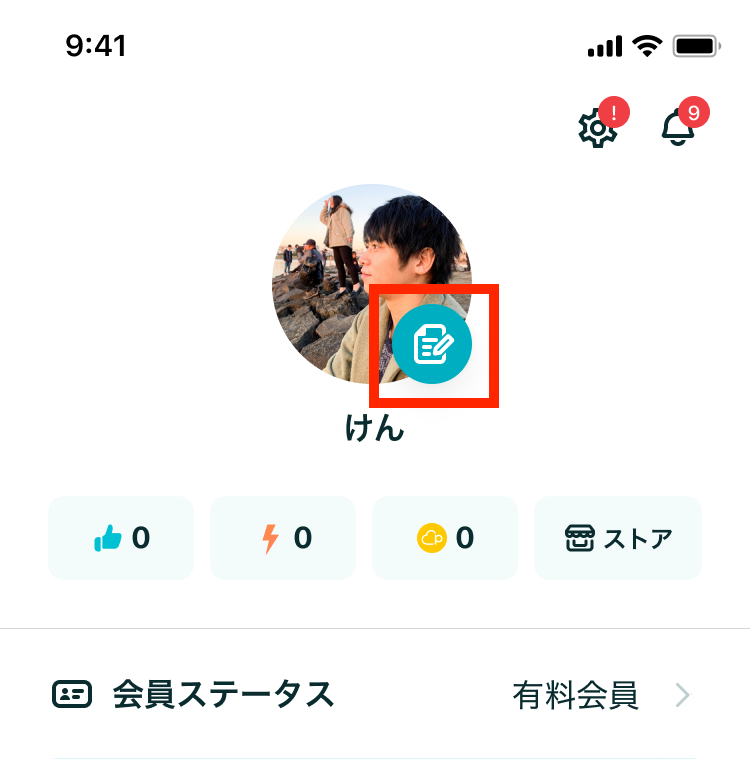Tap the profile edit pencil icon
750x759 pixels.
click(x=434, y=344)
